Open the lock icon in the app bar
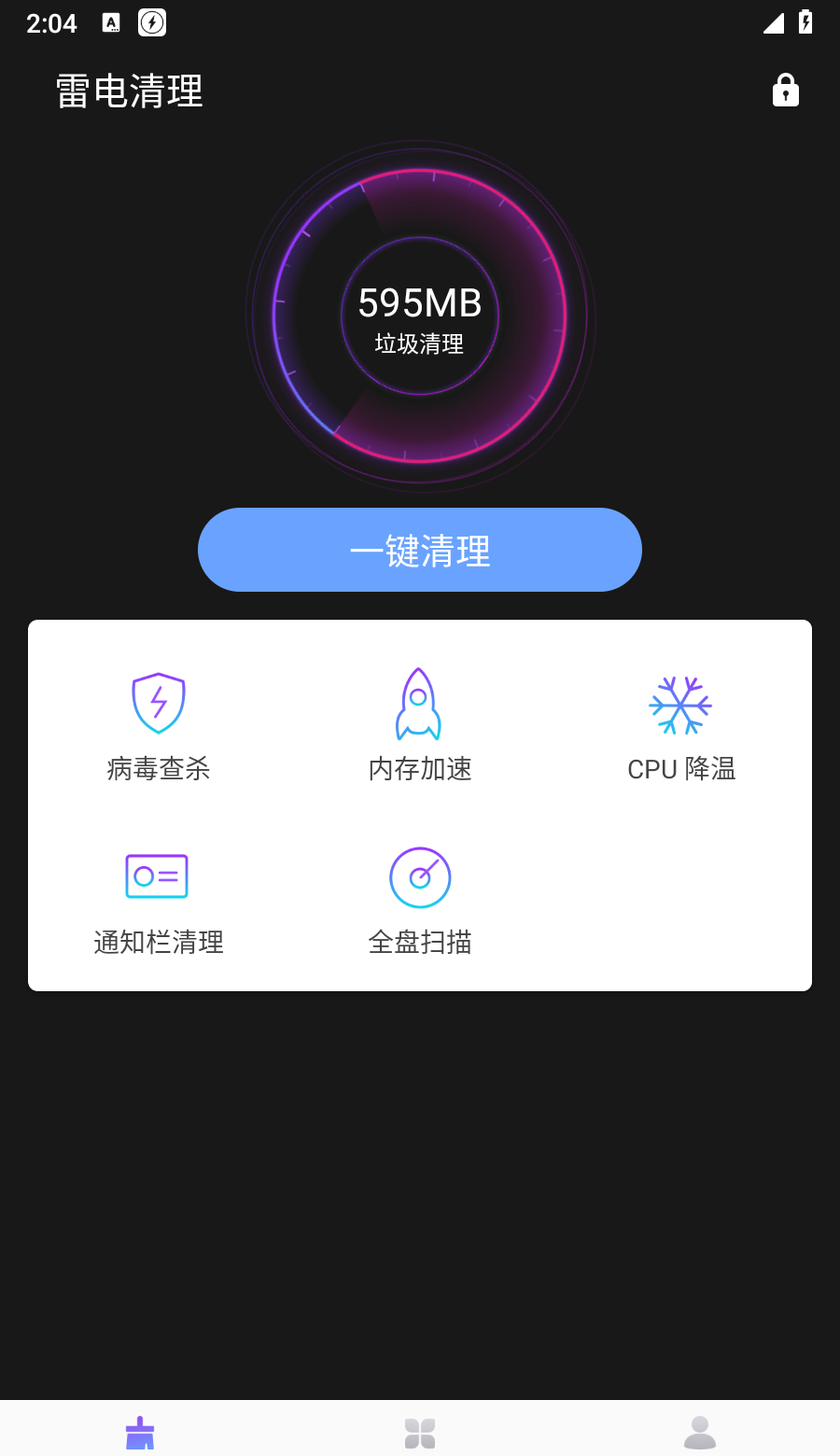This screenshot has width=840, height=1456. point(785,91)
